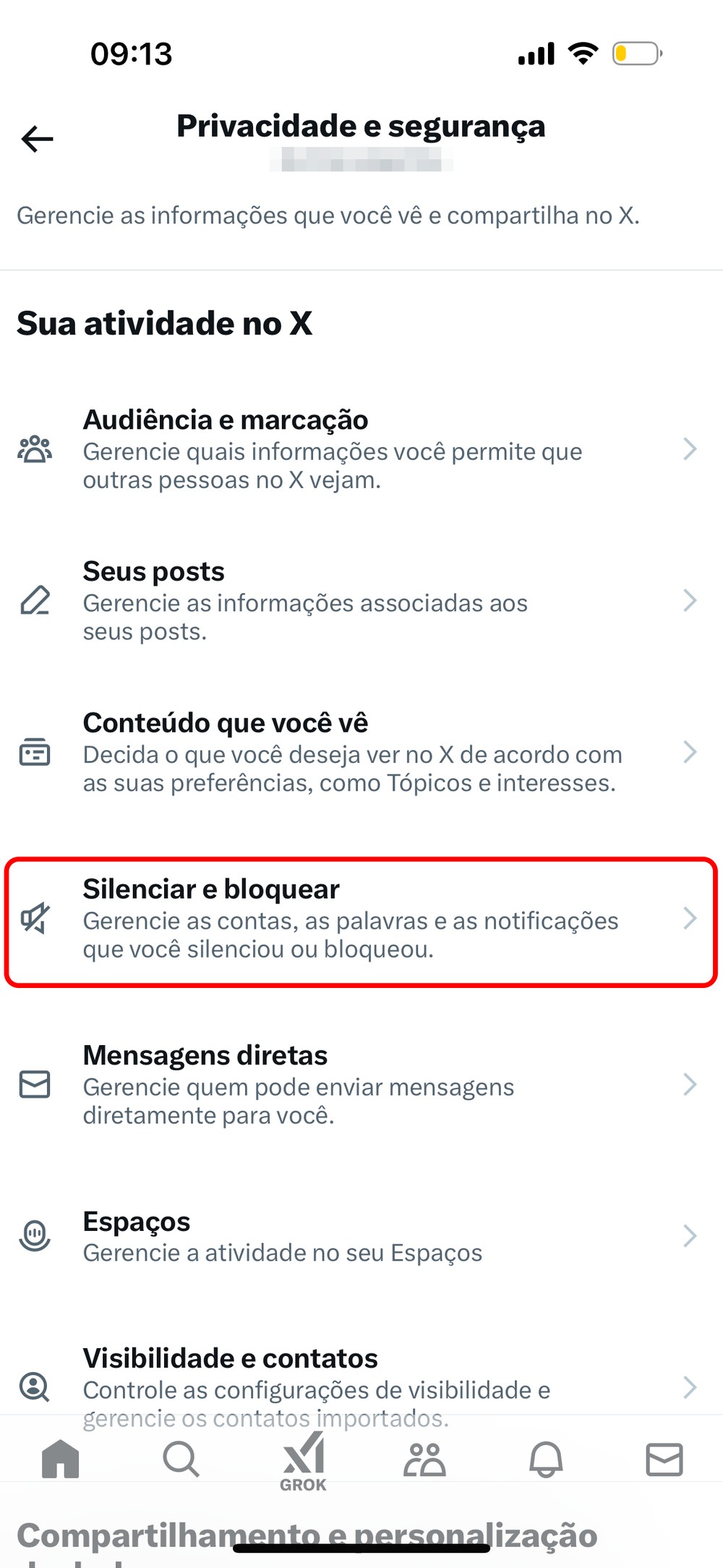
Task: Open the search tab
Action: [x=181, y=1458]
